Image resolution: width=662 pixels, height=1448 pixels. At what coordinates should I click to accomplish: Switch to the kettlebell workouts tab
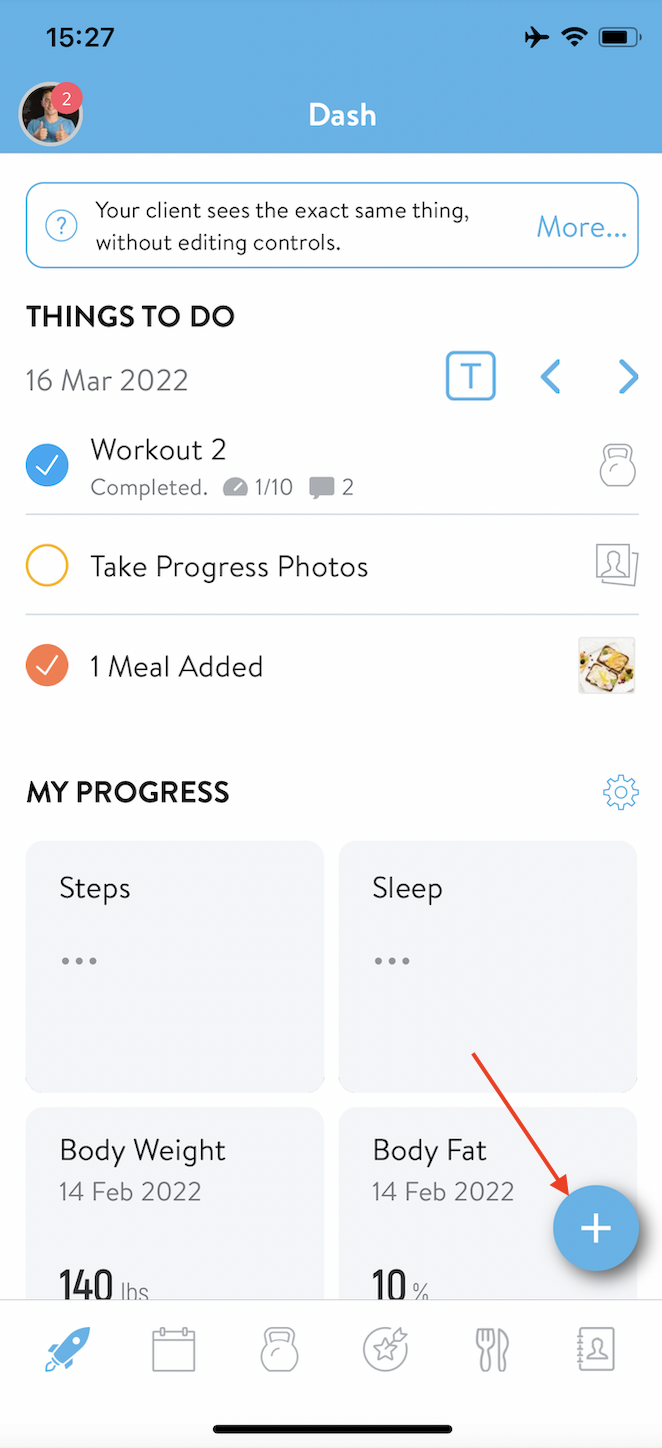(x=279, y=1350)
